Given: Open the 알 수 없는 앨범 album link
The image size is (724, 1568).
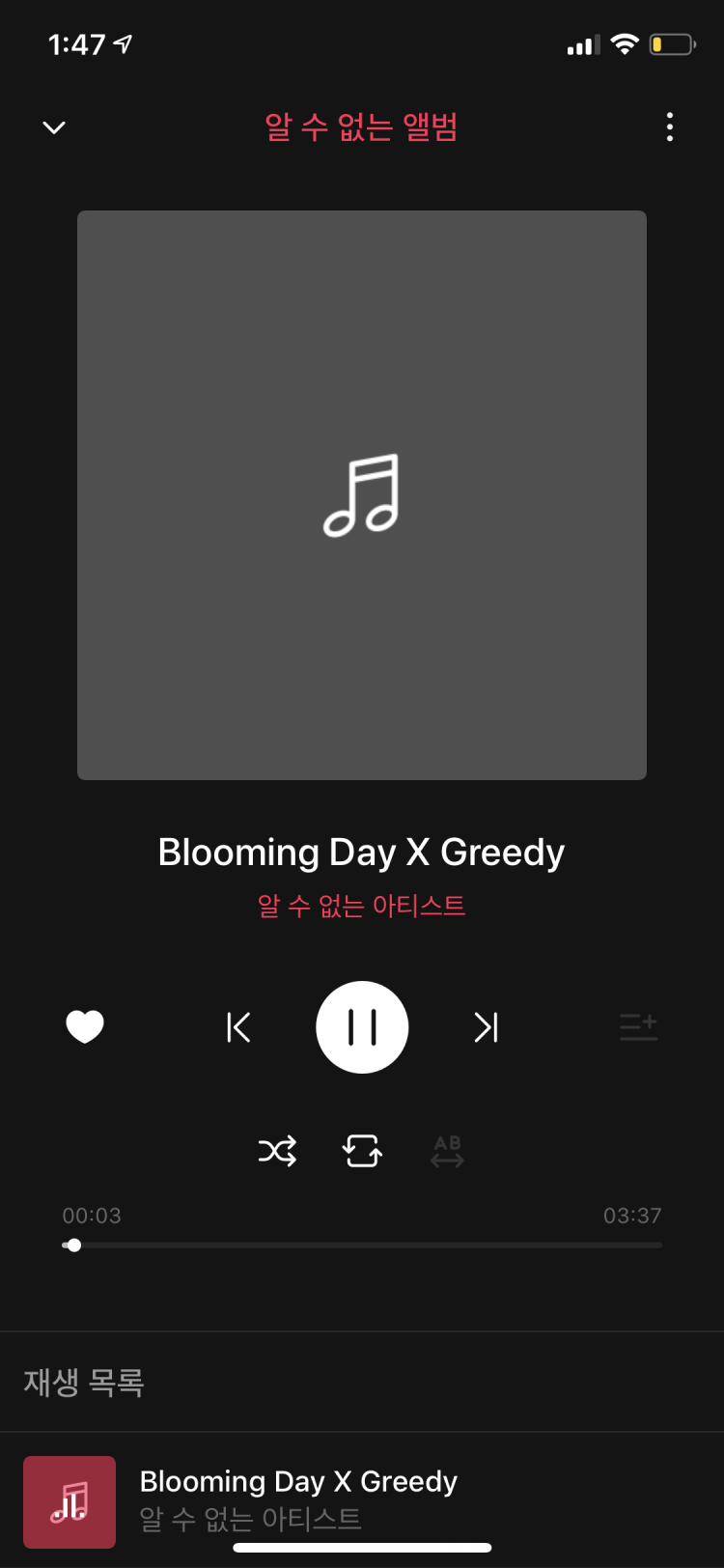Looking at the screenshot, I should (361, 127).
